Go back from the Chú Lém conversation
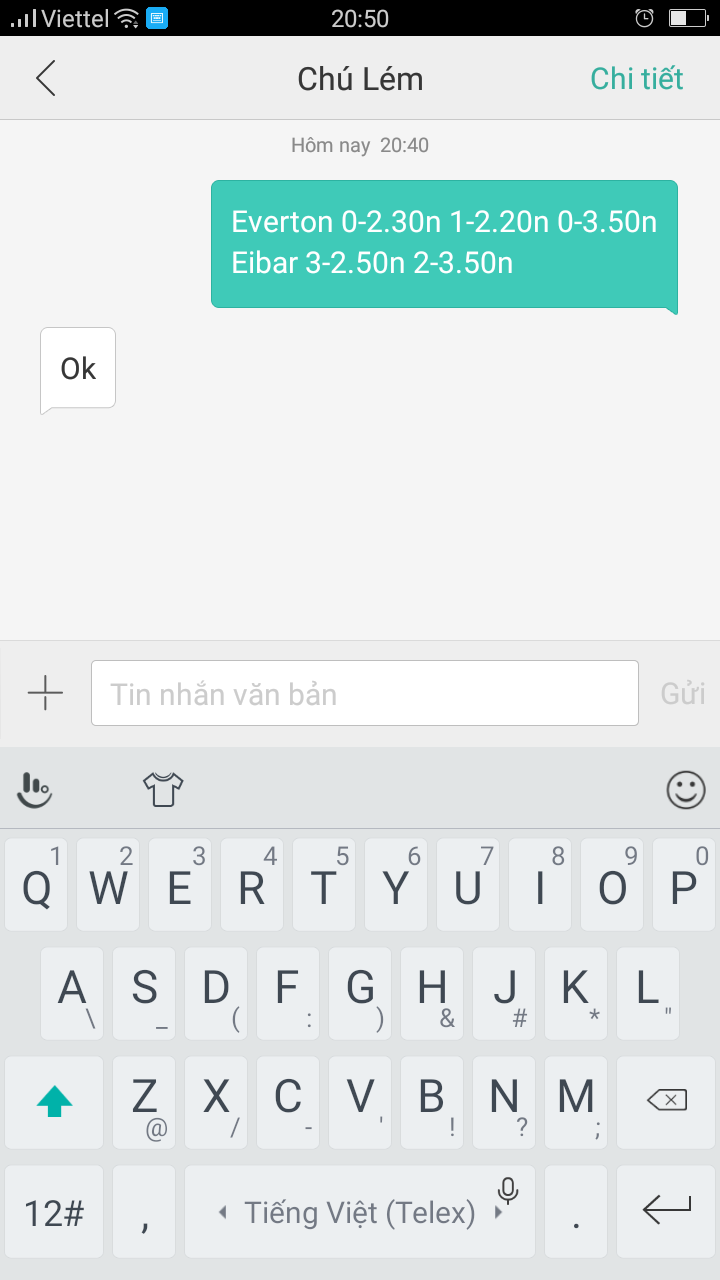The image size is (720, 1280). click(x=45, y=78)
